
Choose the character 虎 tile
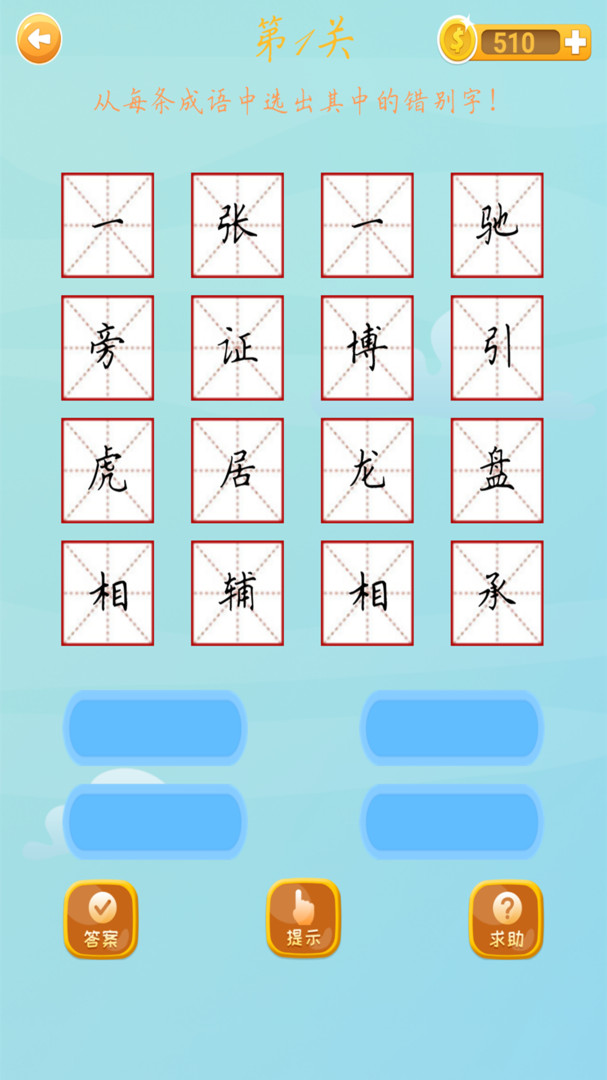(x=107, y=470)
